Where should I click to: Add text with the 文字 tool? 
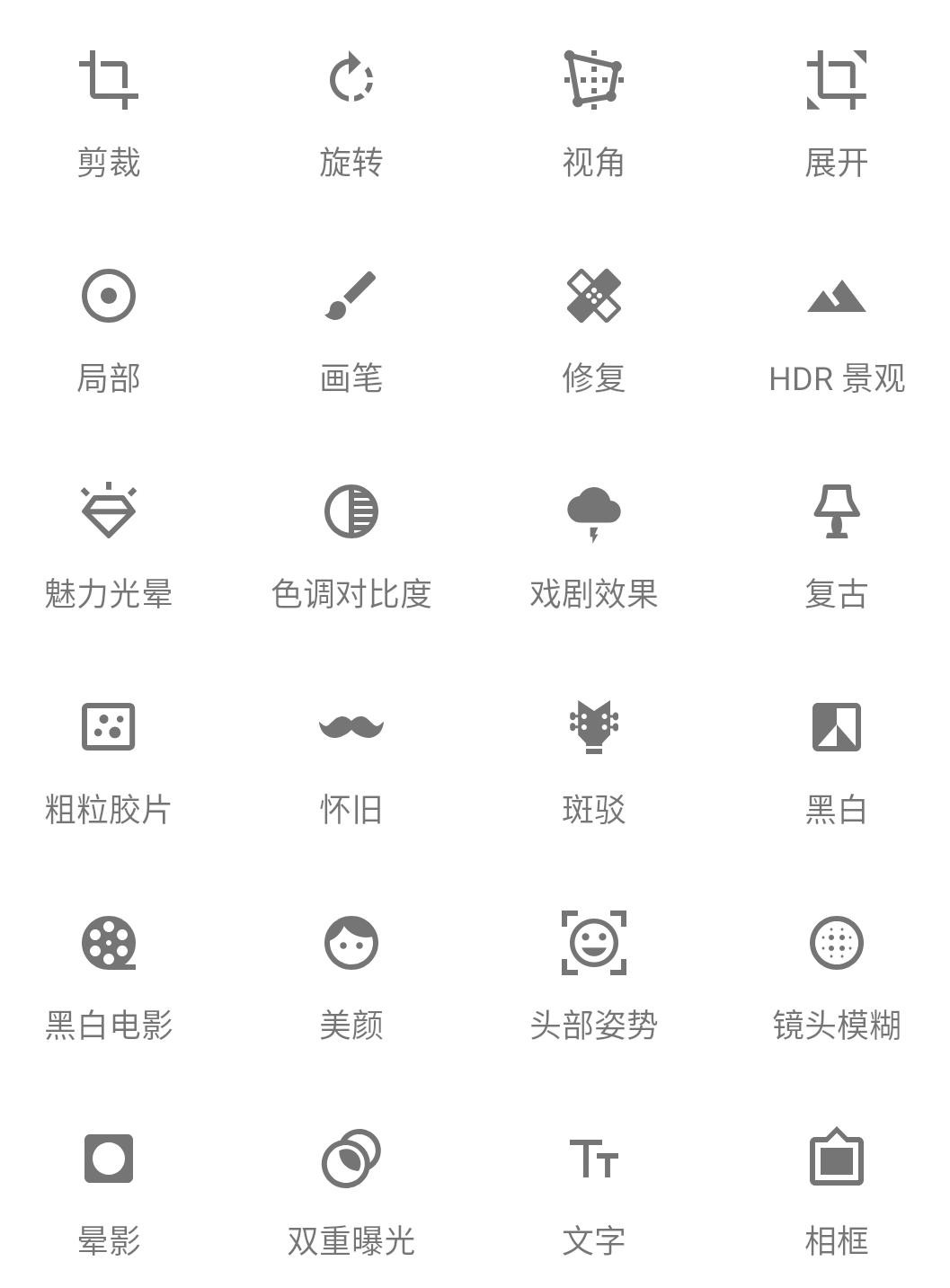pyautogui.click(x=593, y=1159)
